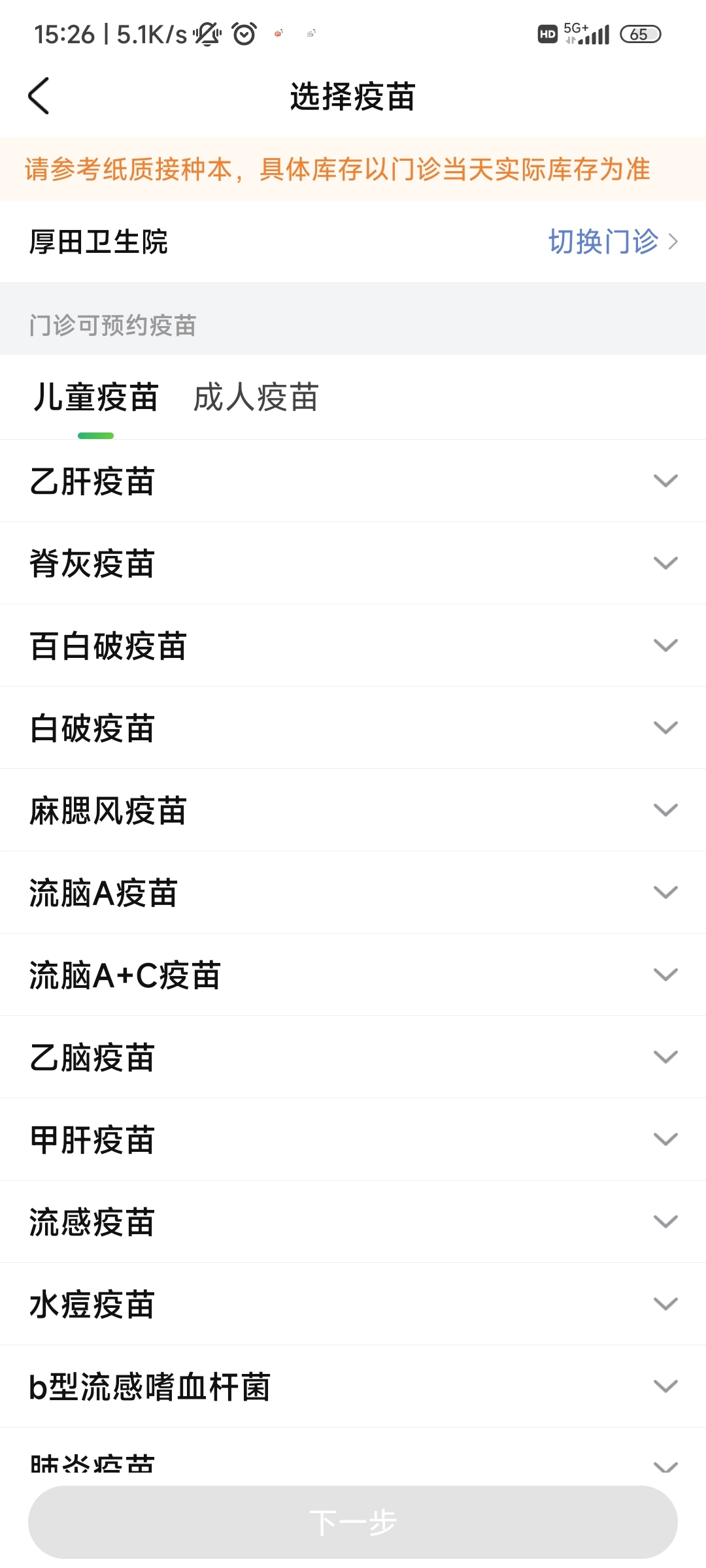This screenshot has width=706, height=1568.
Task: Select the 儿童疫苗 tab
Action: 96,398
